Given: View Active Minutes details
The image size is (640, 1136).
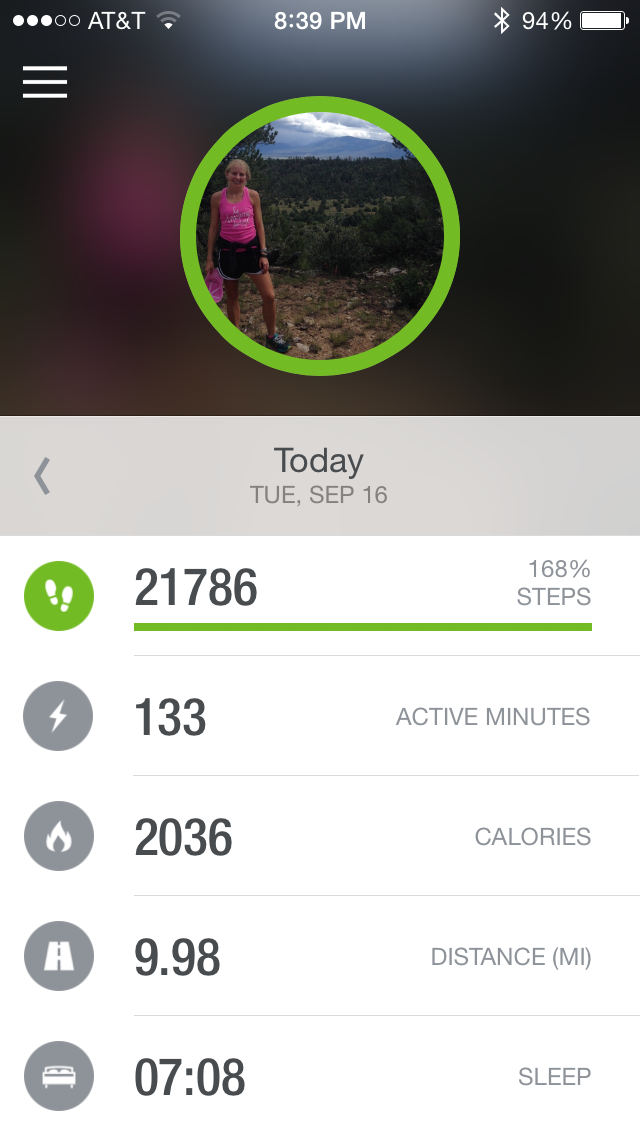Looking at the screenshot, I should tap(320, 717).
